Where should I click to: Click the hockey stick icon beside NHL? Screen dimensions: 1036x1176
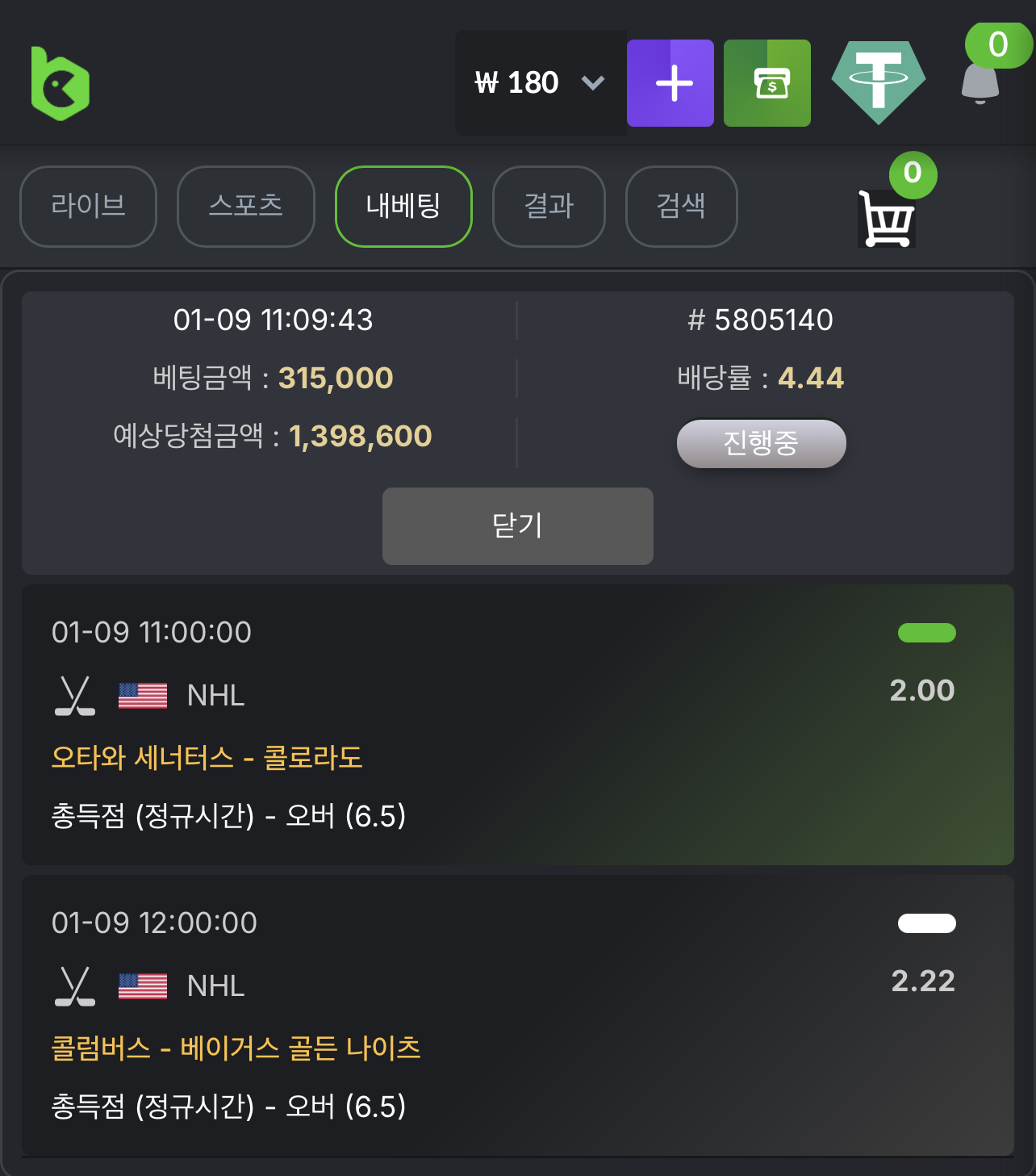coord(73,695)
